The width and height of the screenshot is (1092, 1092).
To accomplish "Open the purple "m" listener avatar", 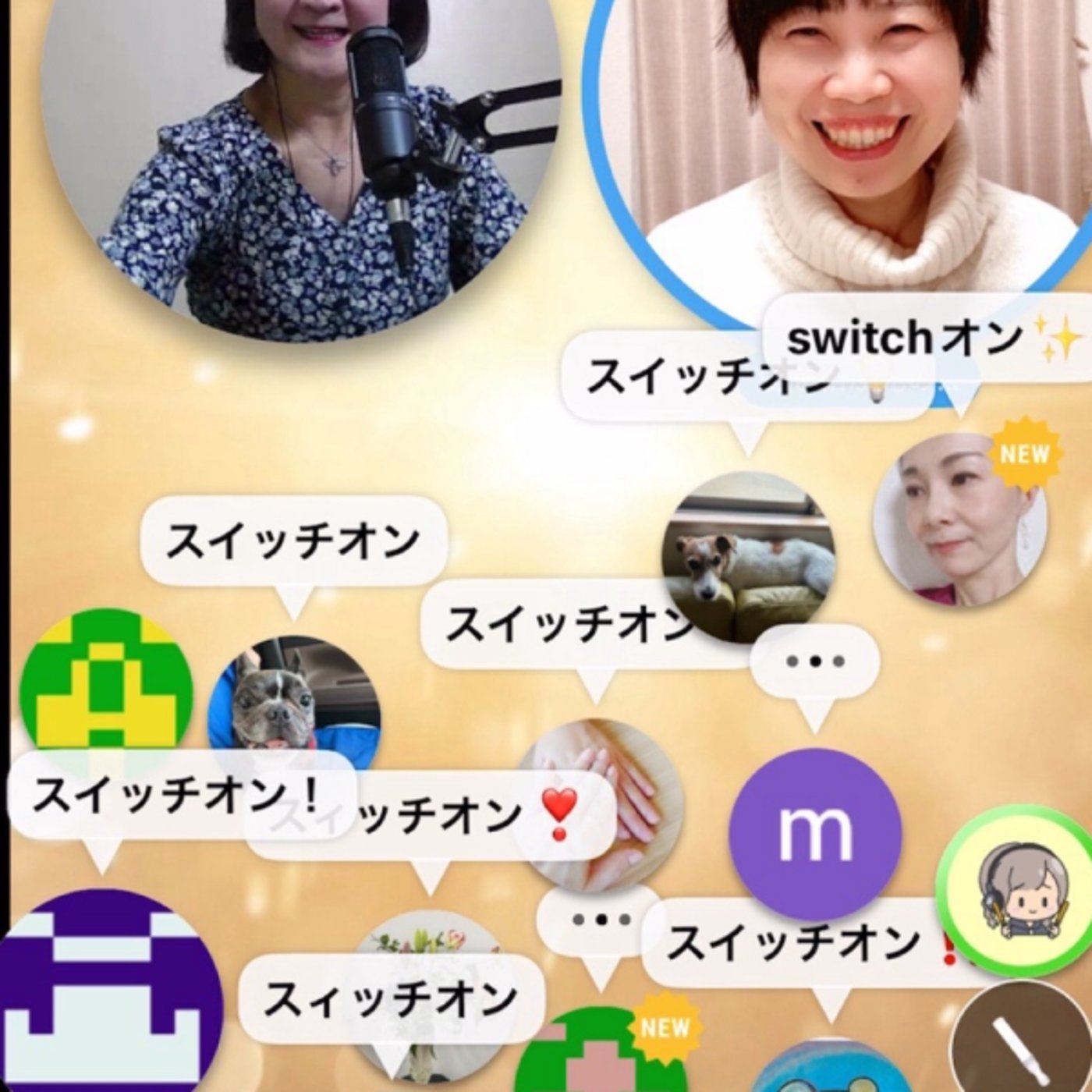I will tap(815, 833).
